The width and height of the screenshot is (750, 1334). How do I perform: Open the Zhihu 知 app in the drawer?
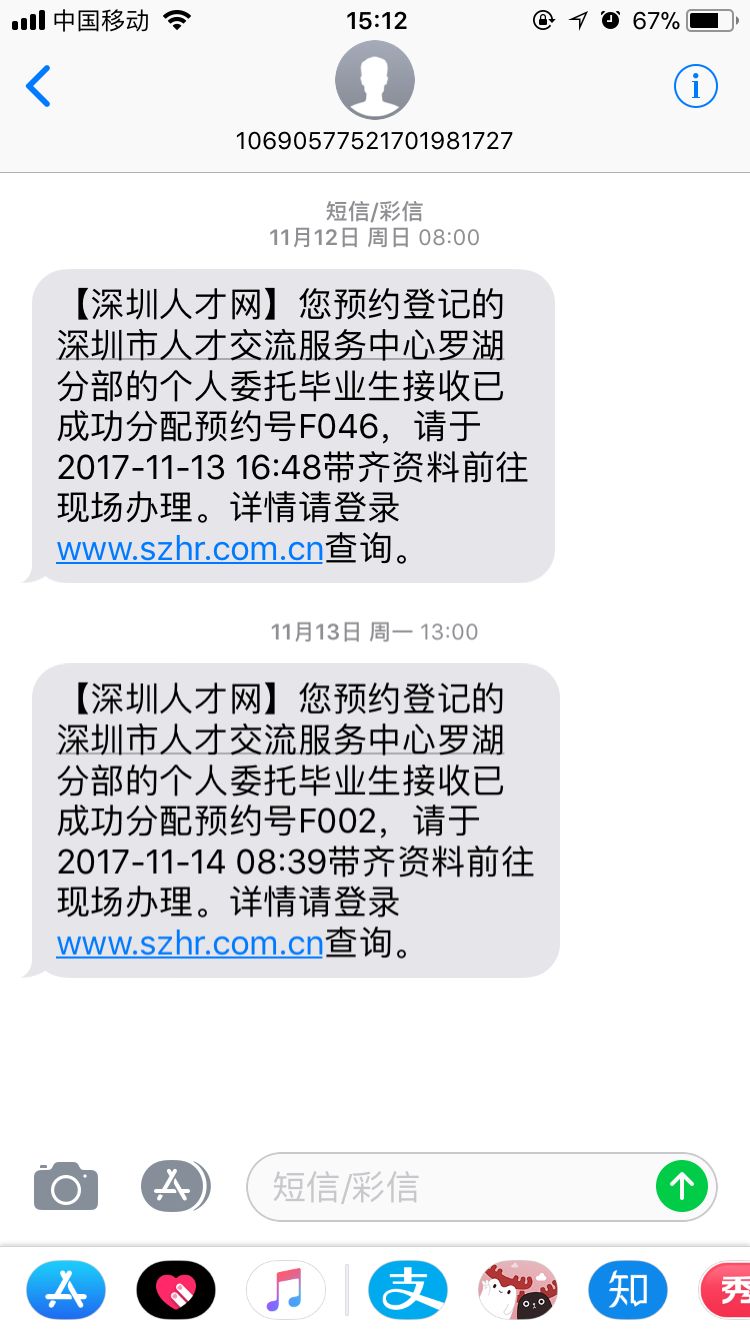click(x=627, y=1290)
